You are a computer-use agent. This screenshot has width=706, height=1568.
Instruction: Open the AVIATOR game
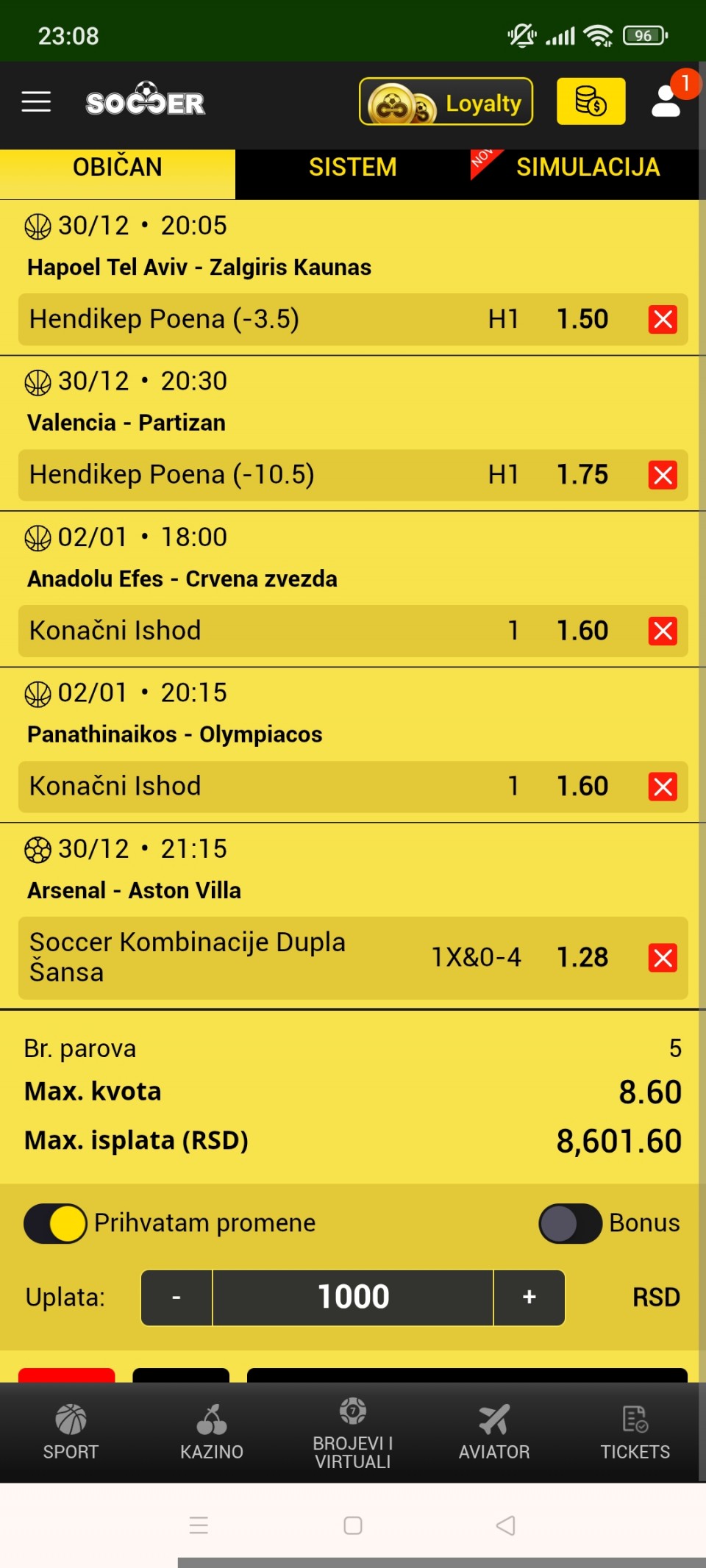494,1432
